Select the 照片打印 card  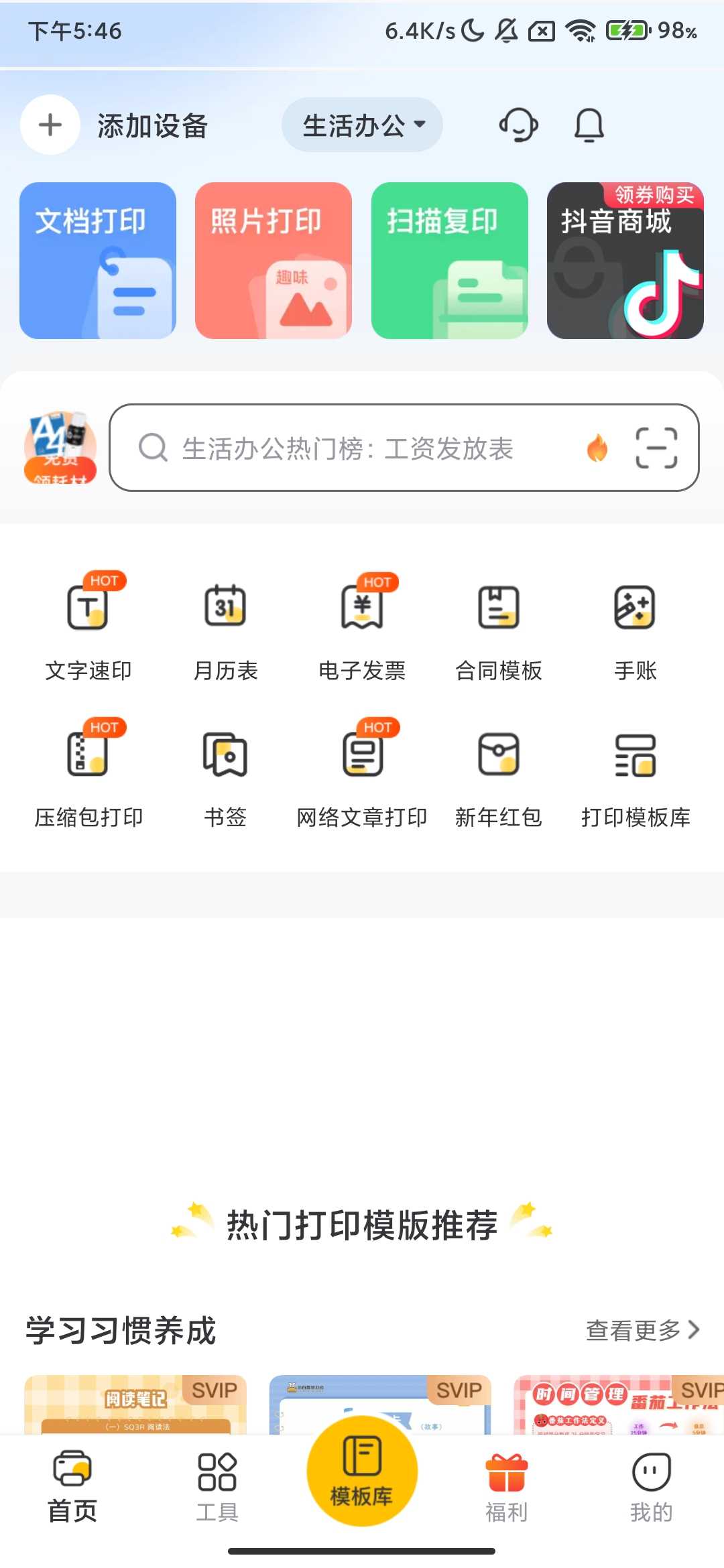[x=274, y=261]
